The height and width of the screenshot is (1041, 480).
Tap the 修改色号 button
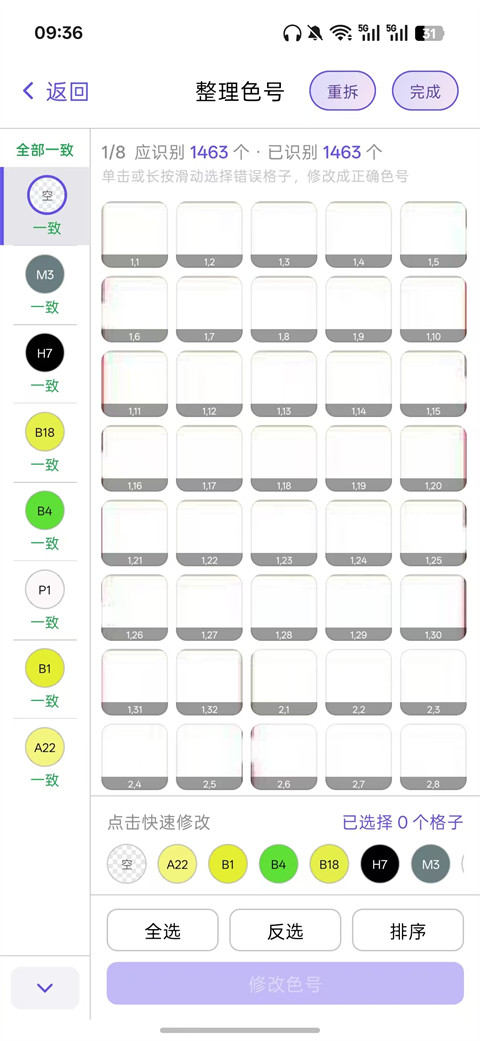coord(285,983)
